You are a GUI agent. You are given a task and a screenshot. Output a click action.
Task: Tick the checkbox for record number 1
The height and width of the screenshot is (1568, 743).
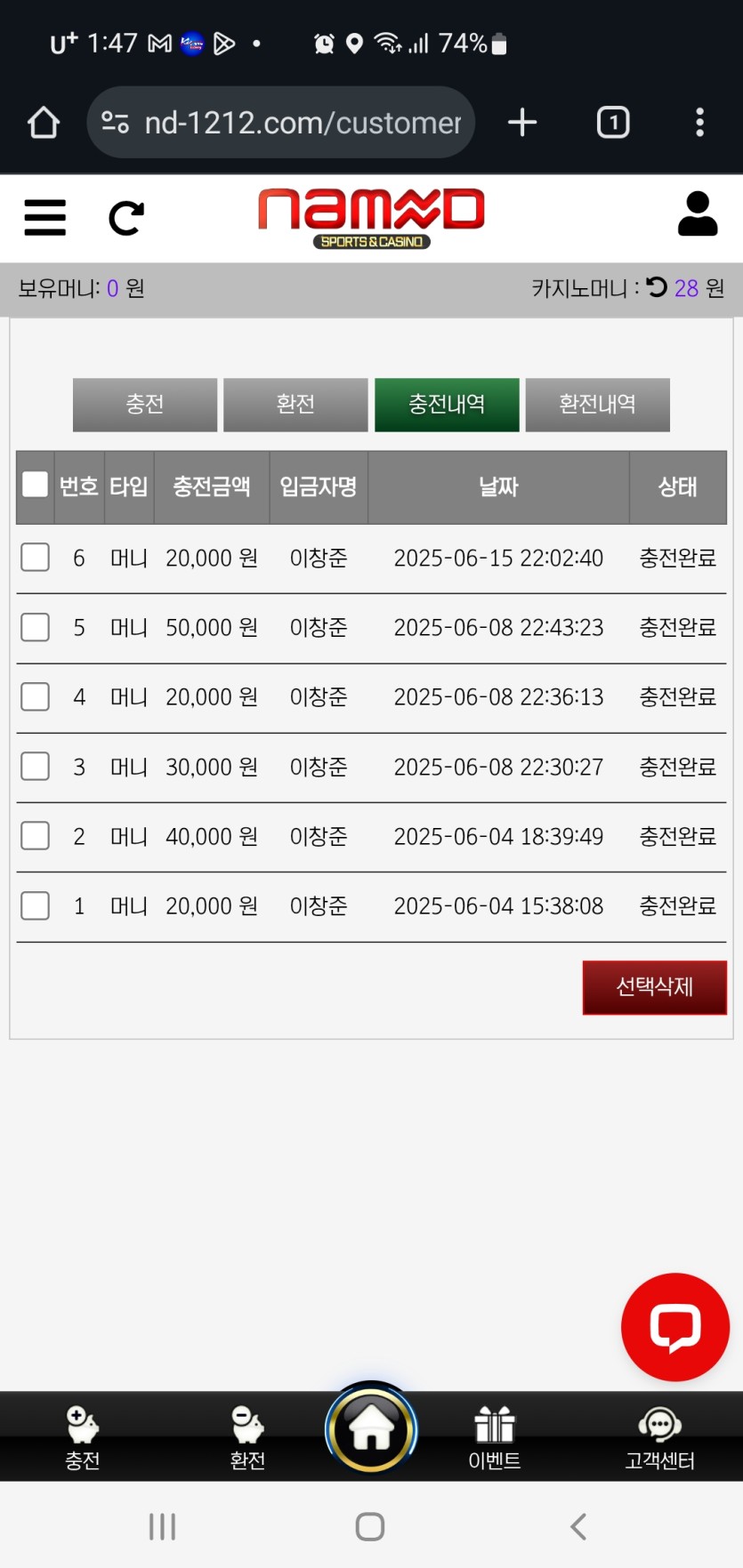35,905
